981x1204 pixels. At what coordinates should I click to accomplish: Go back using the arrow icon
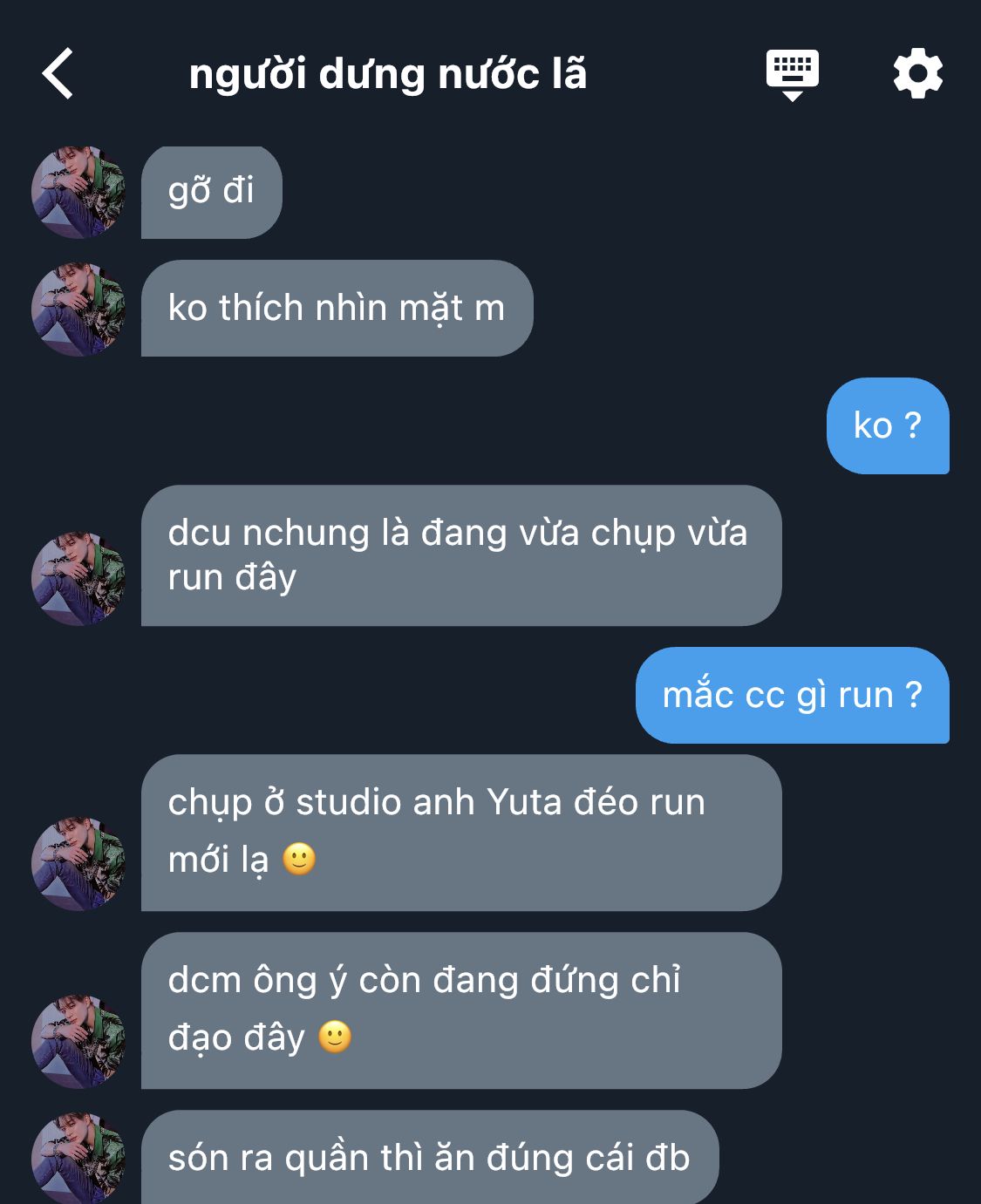(x=58, y=73)
